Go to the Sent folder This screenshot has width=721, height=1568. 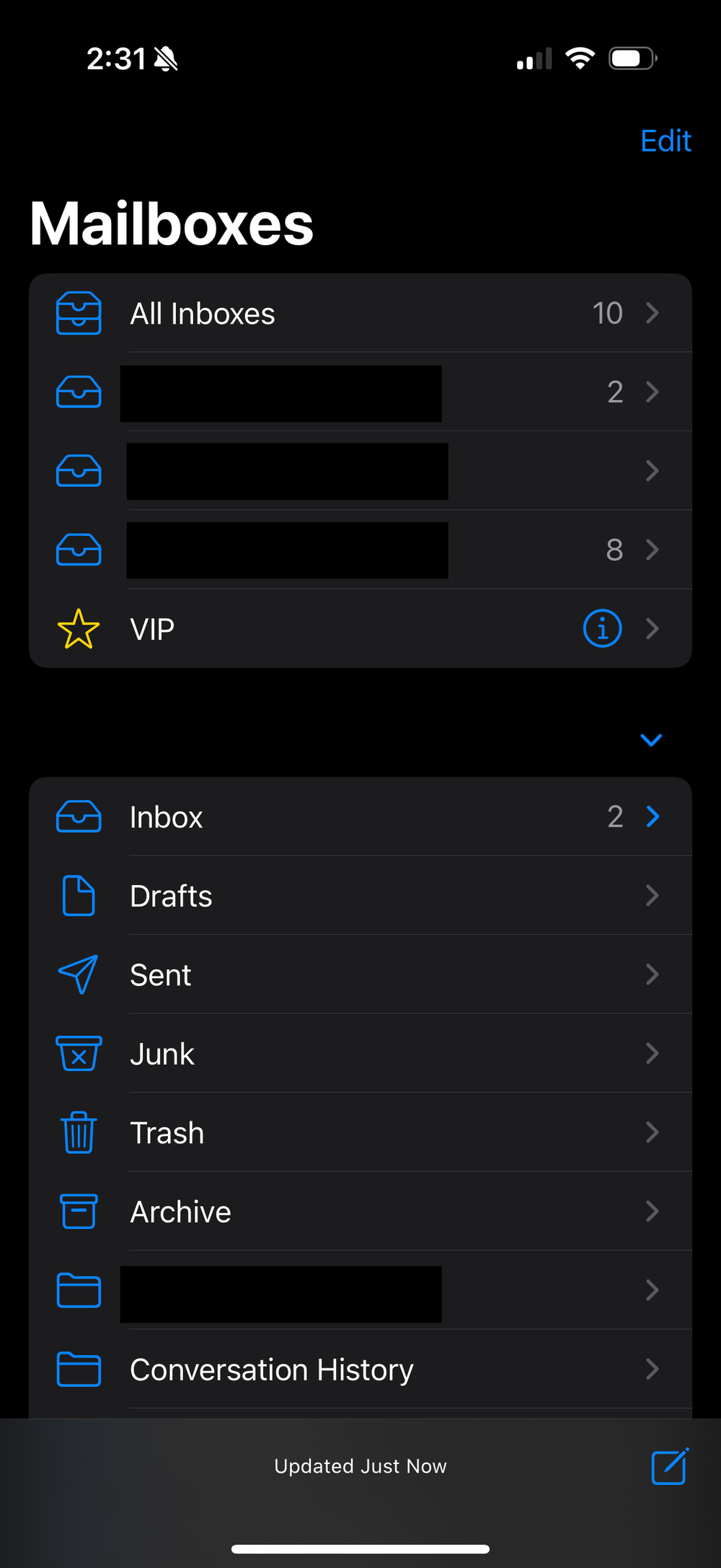pyautogui.click(x=360, y=975)
